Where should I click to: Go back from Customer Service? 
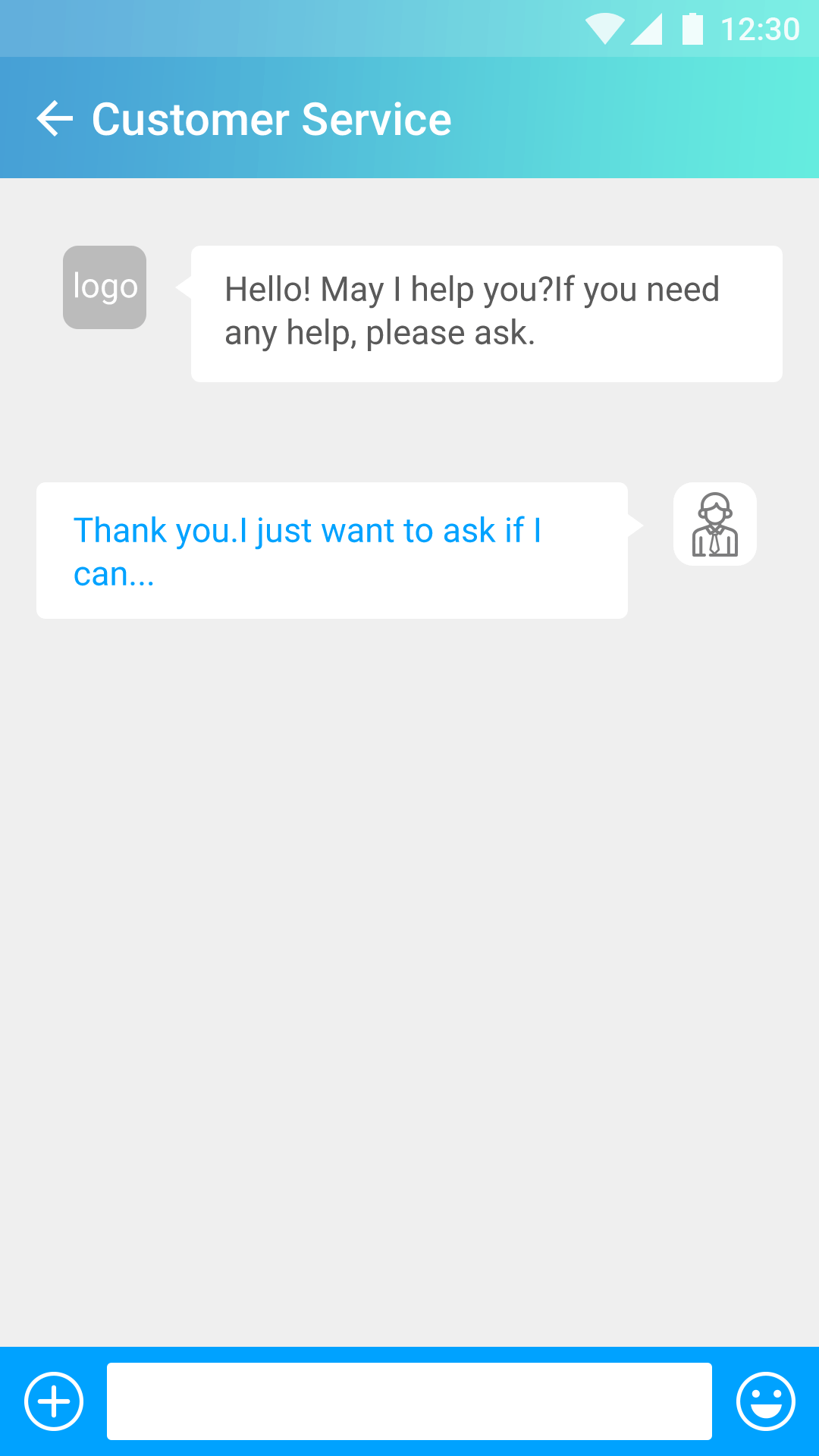[55, 119]
